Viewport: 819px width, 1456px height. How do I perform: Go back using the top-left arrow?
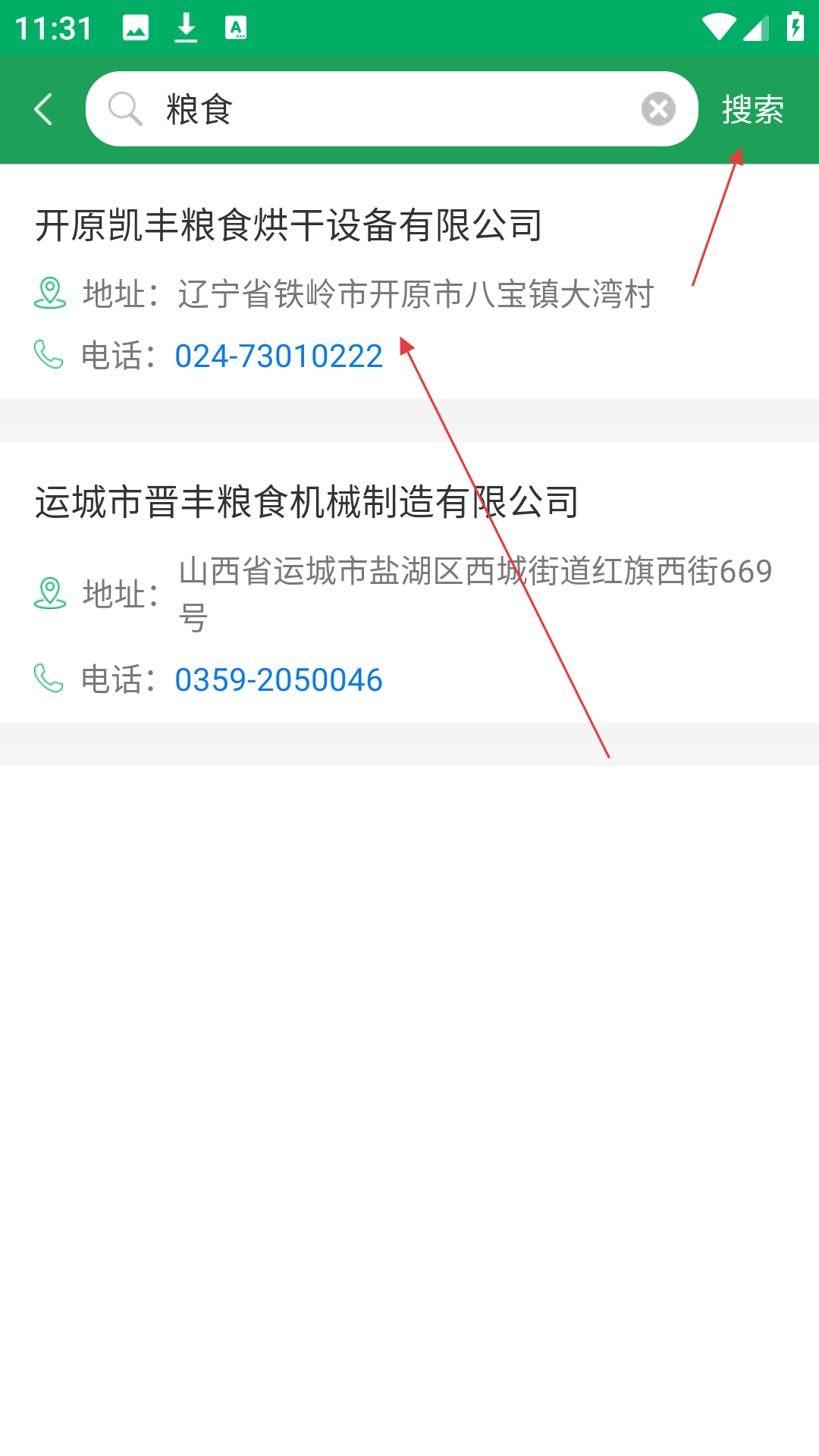pyautogui.click(x=44, y=109)
